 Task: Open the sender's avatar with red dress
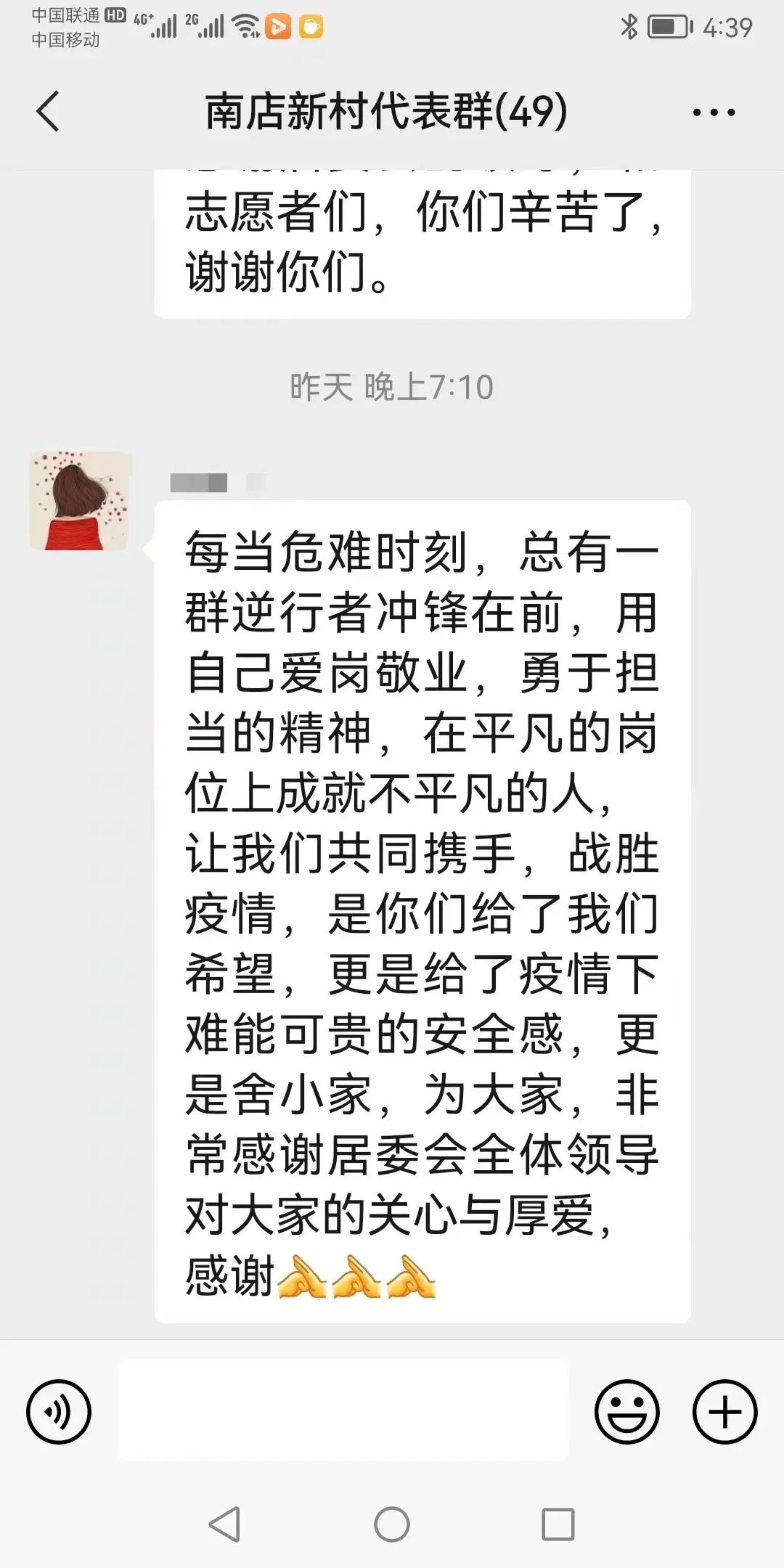(81, 501)
